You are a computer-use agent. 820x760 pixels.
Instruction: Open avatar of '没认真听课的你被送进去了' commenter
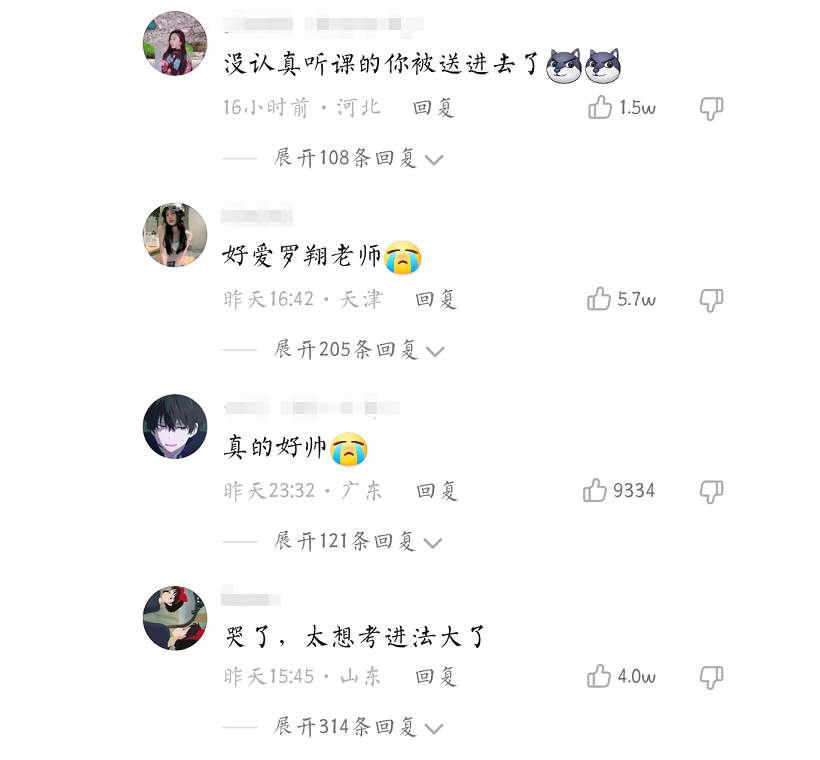click(175, 43)
